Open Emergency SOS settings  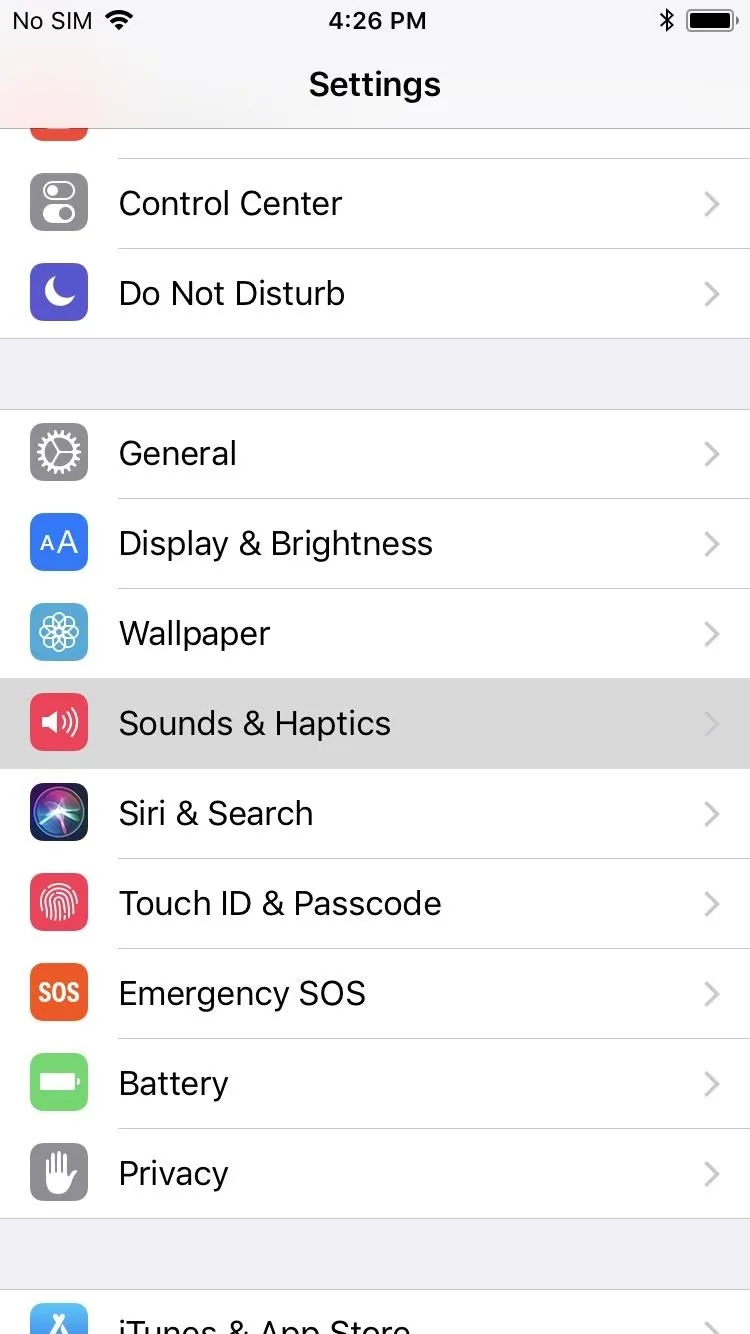point(375,994)
